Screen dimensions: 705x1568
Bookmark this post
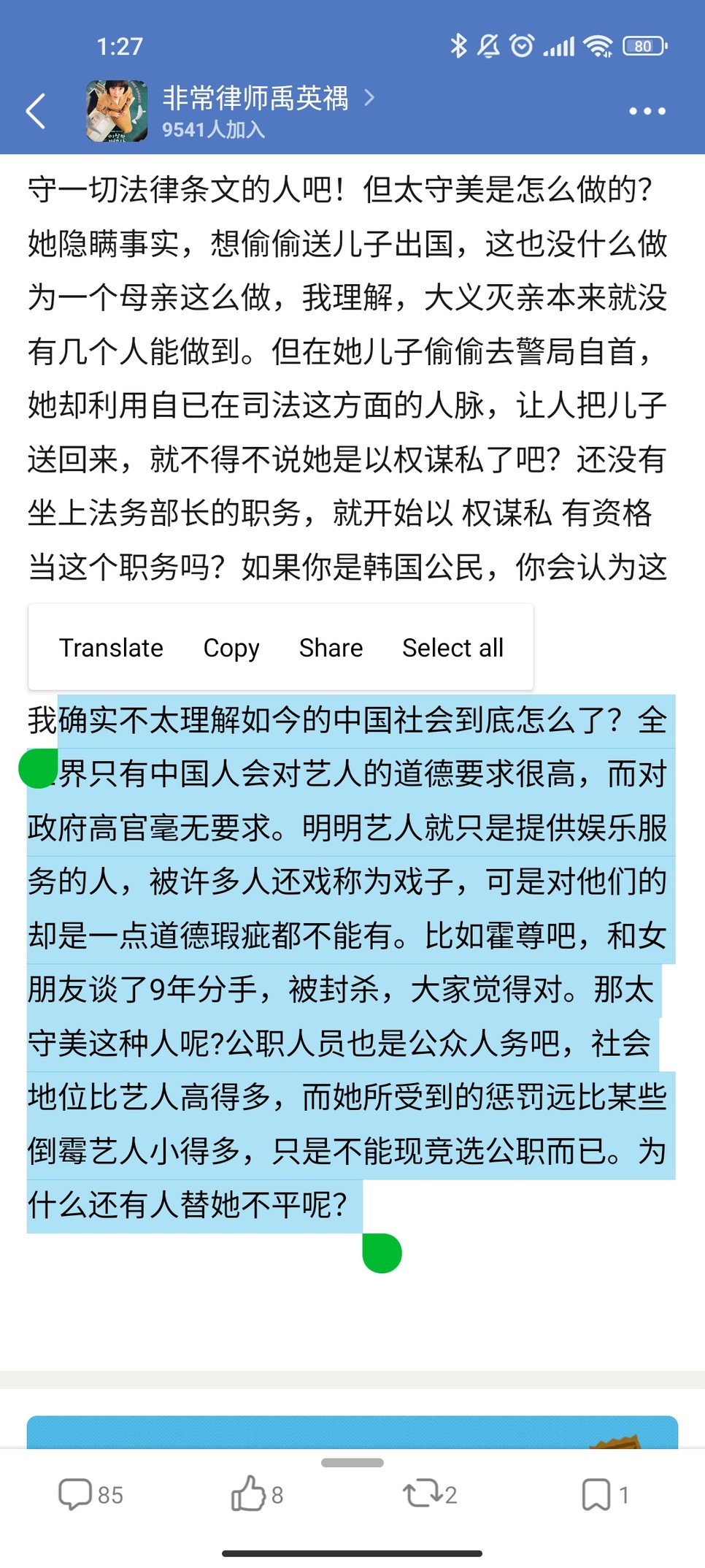tap(604, 1494)
